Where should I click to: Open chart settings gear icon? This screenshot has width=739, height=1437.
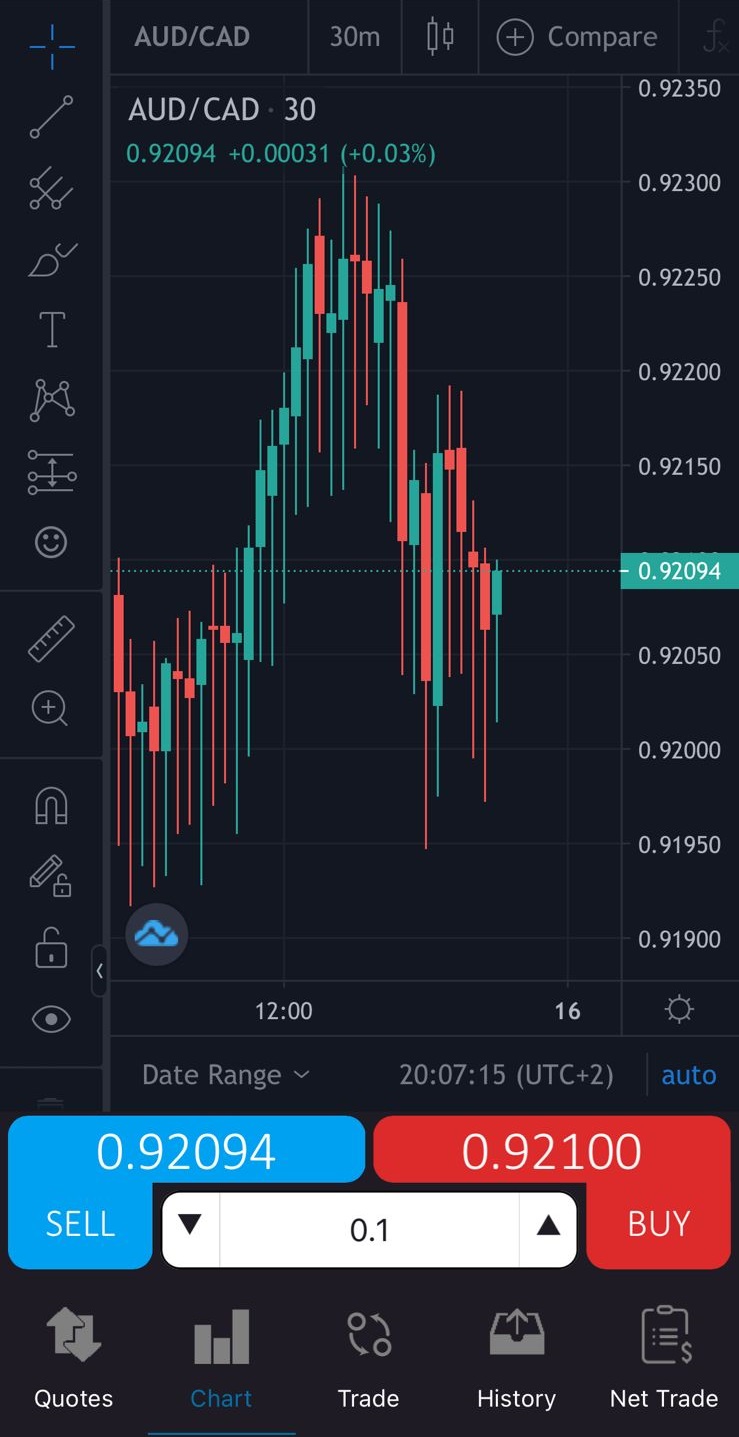(x=679, y=1010)
